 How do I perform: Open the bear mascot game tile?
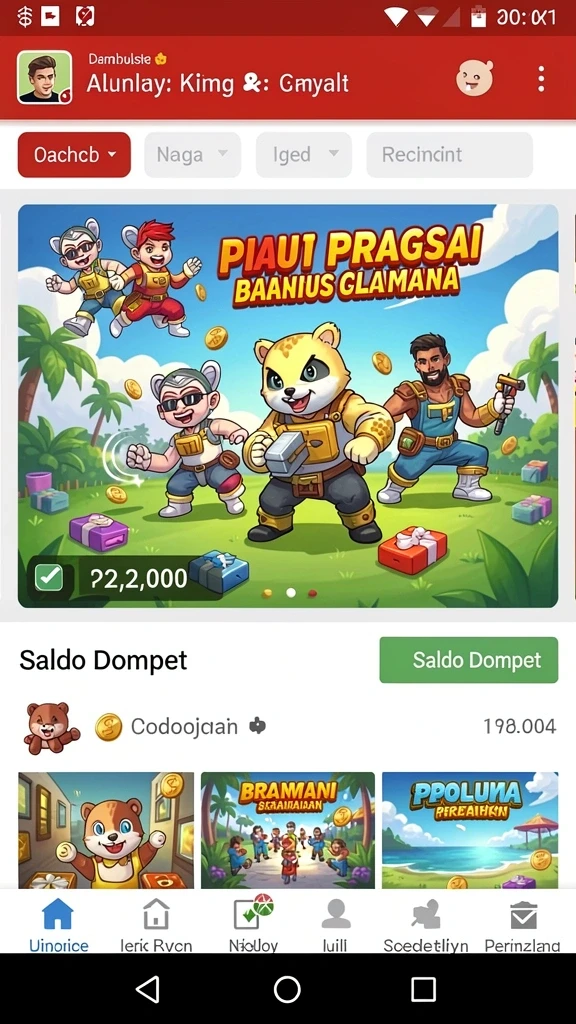[106, 830]
